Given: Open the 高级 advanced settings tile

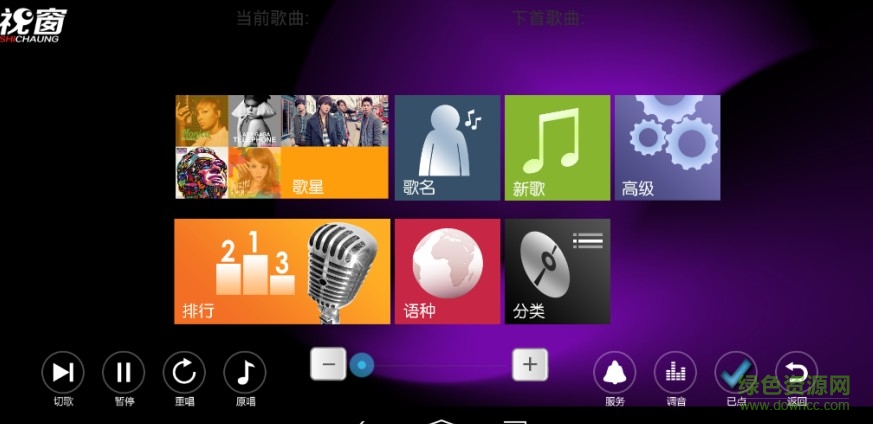Looking at the screenshot, I should coord(667,148).
